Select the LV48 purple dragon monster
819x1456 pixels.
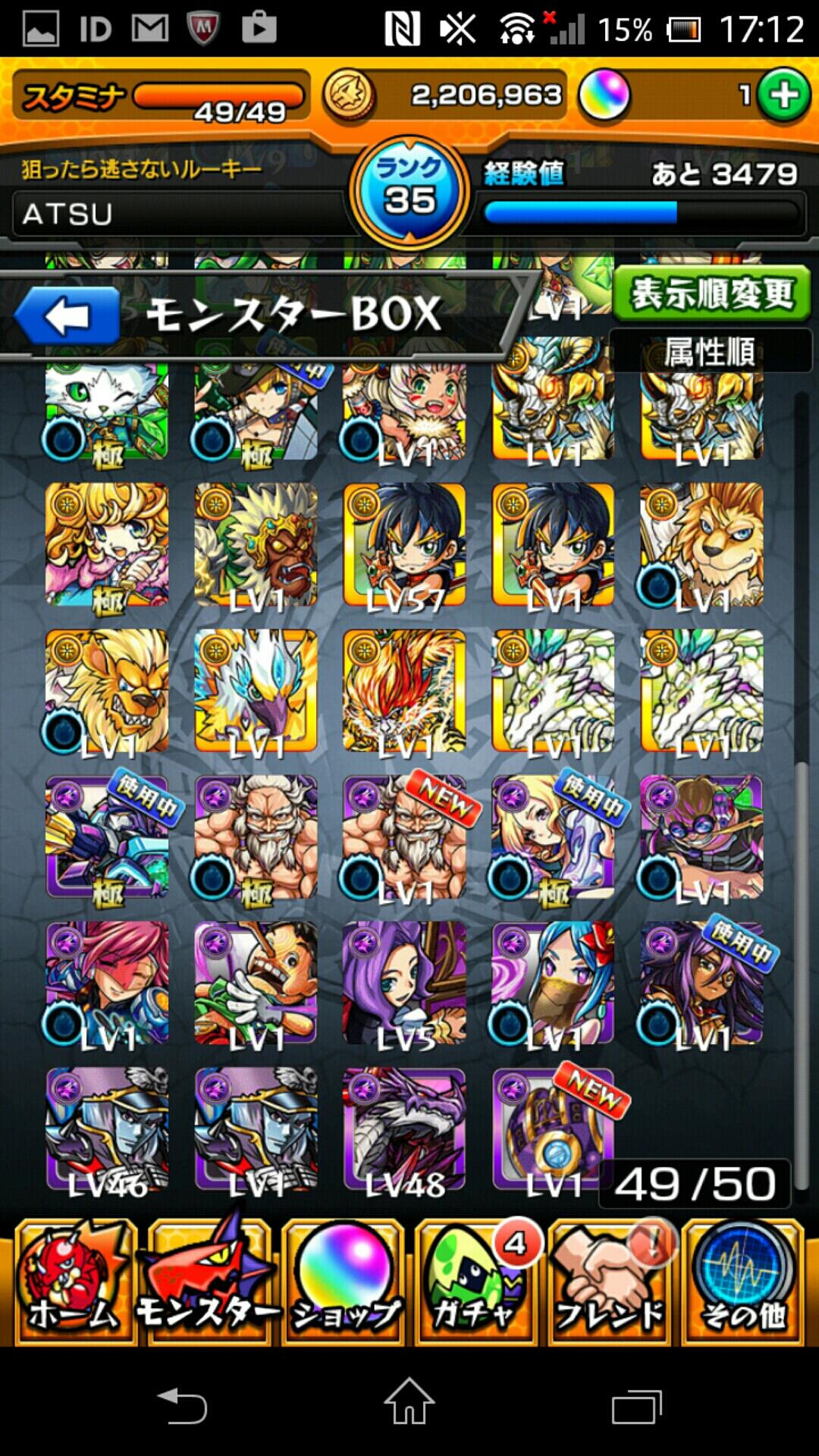pyautogui.click(x=404, y=1129)
